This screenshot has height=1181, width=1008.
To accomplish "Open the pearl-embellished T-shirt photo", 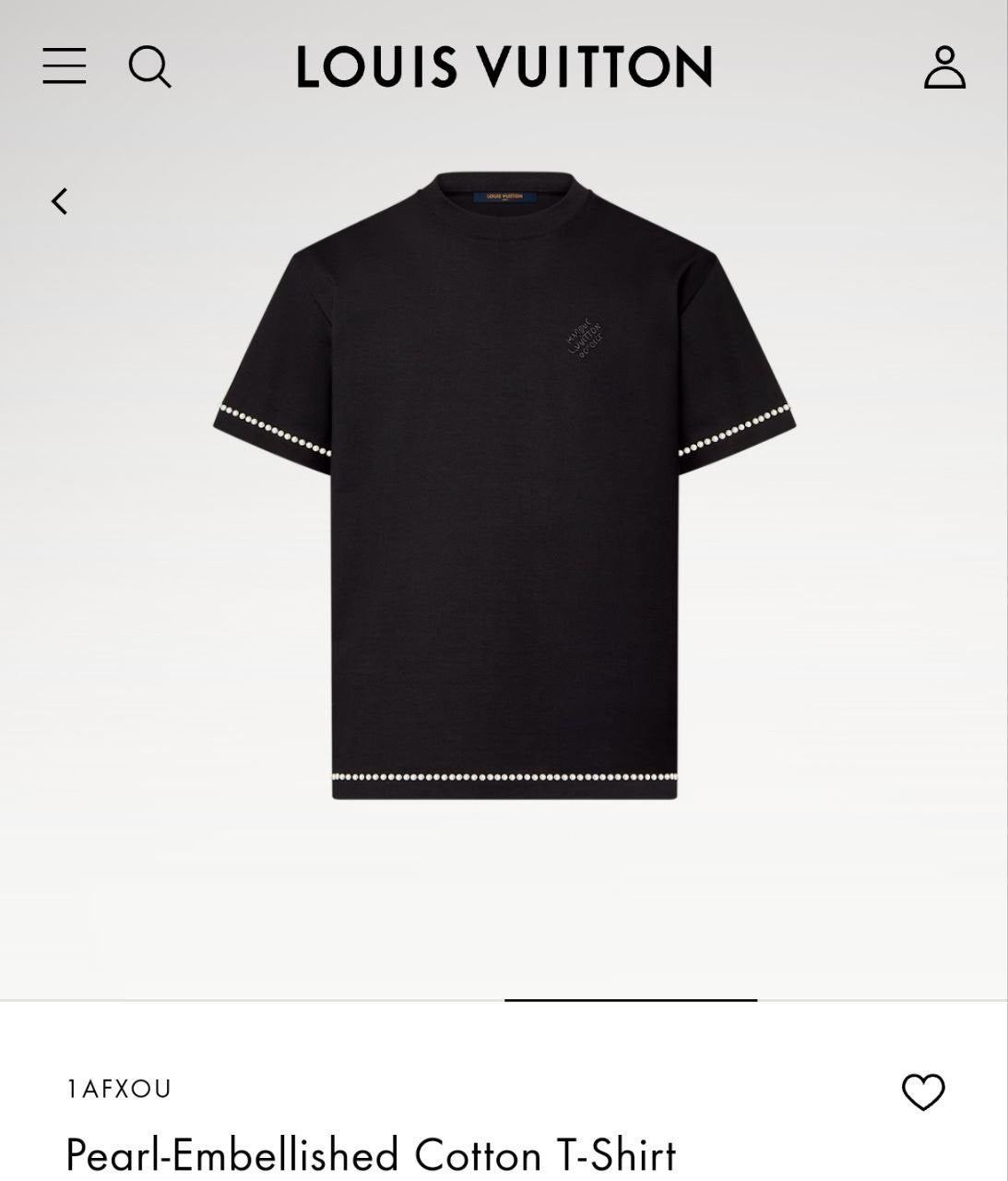I will pos(504,484).
